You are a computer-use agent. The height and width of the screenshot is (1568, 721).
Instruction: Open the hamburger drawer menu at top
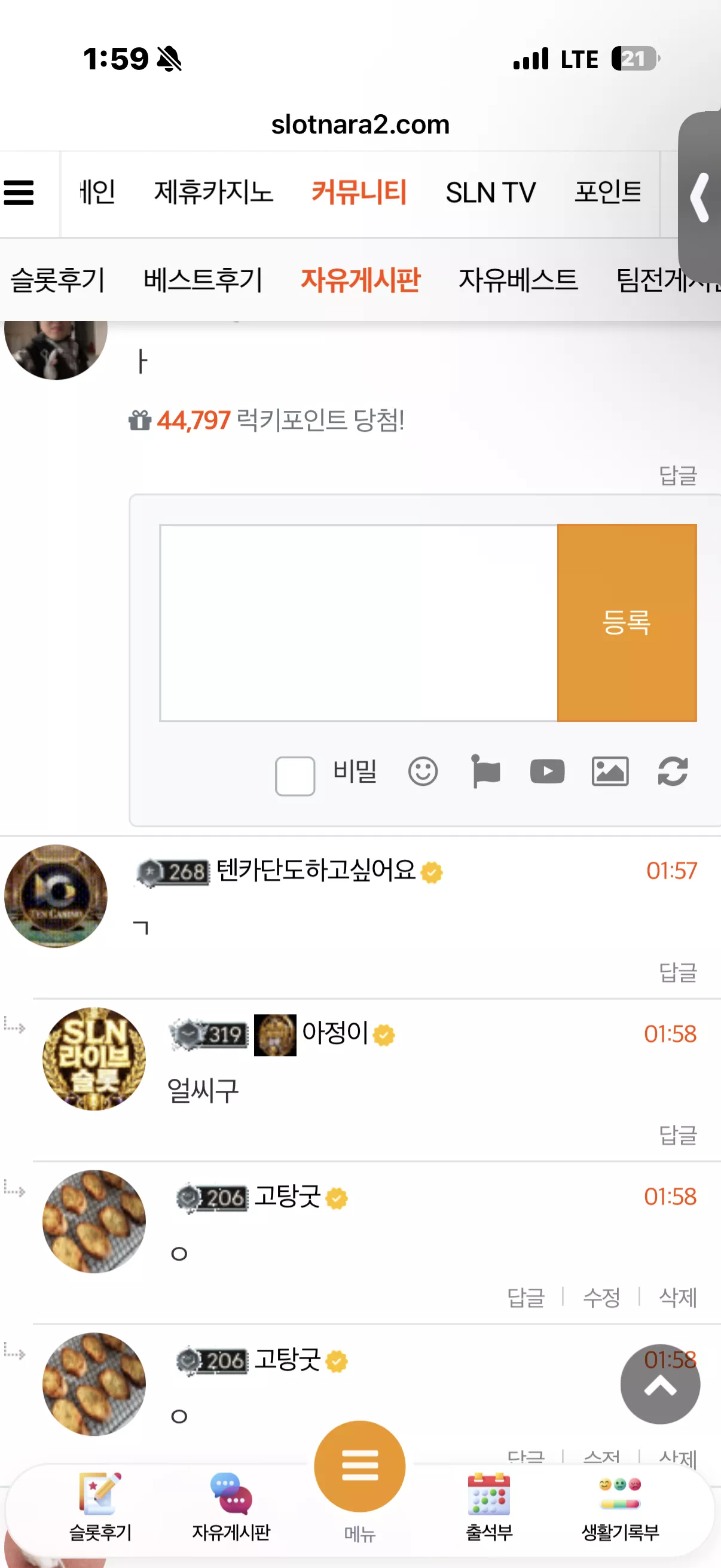(19, 193)
